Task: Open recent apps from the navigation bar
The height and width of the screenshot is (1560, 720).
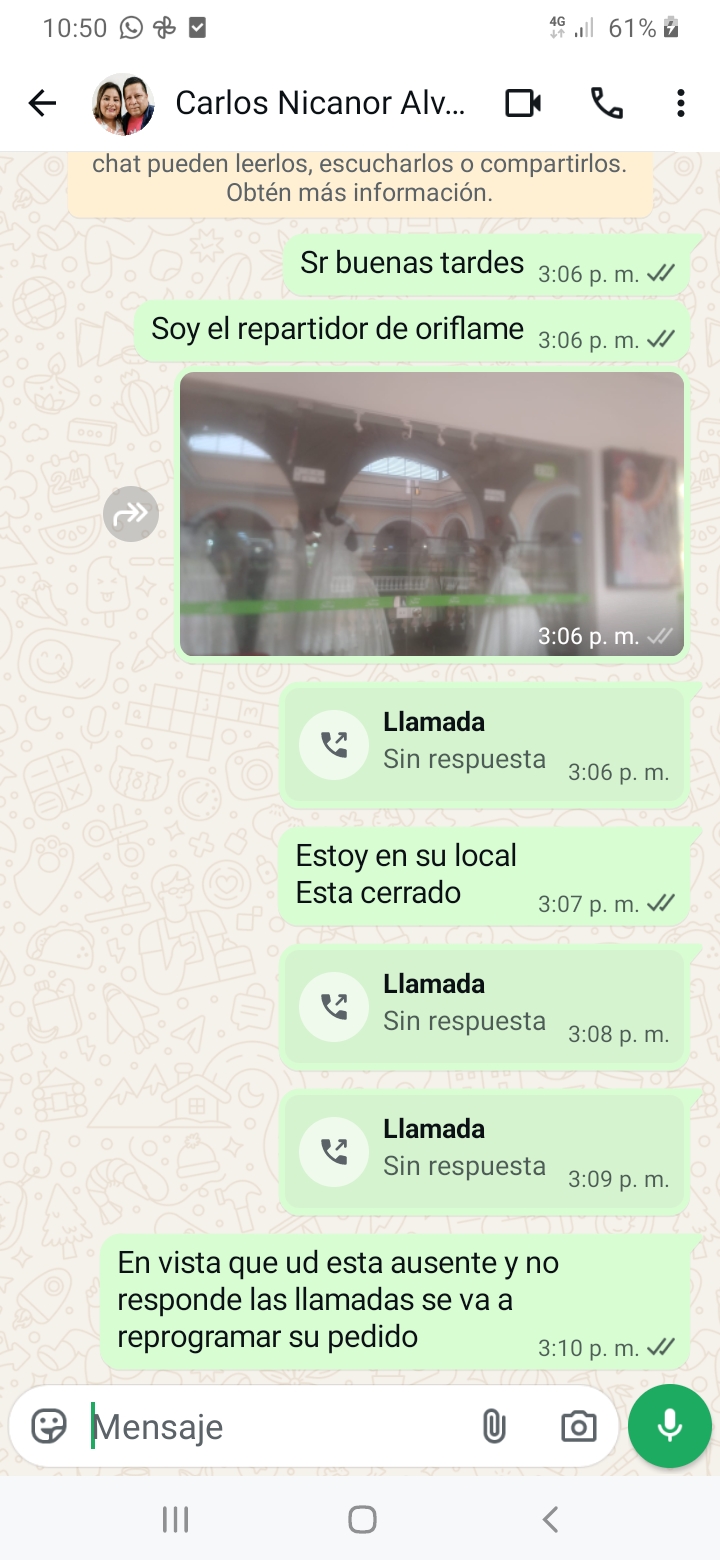Action: pyautogui.click(x=176, y=1520)
